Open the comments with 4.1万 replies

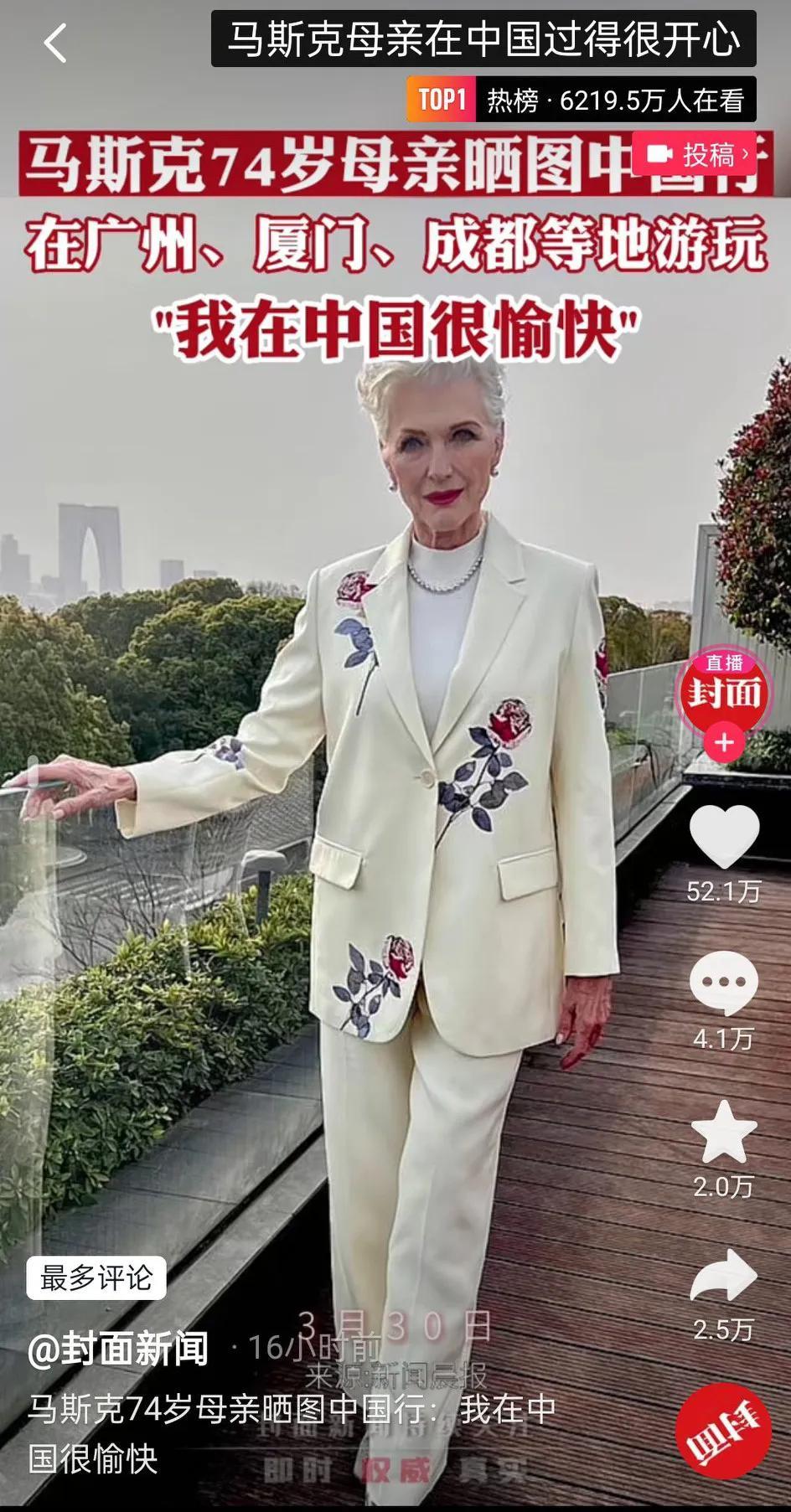click(724, 984)
